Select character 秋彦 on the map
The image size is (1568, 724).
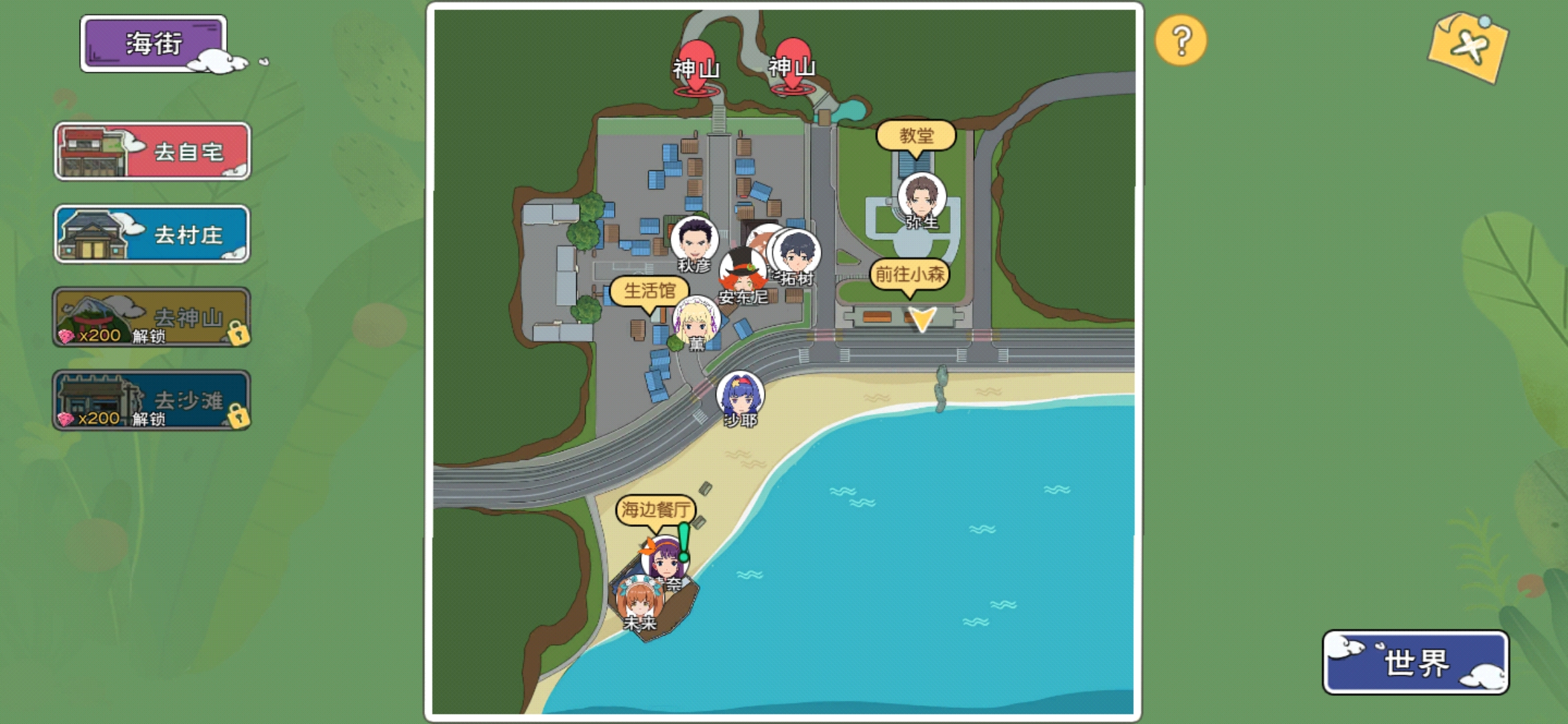[694, 241]
